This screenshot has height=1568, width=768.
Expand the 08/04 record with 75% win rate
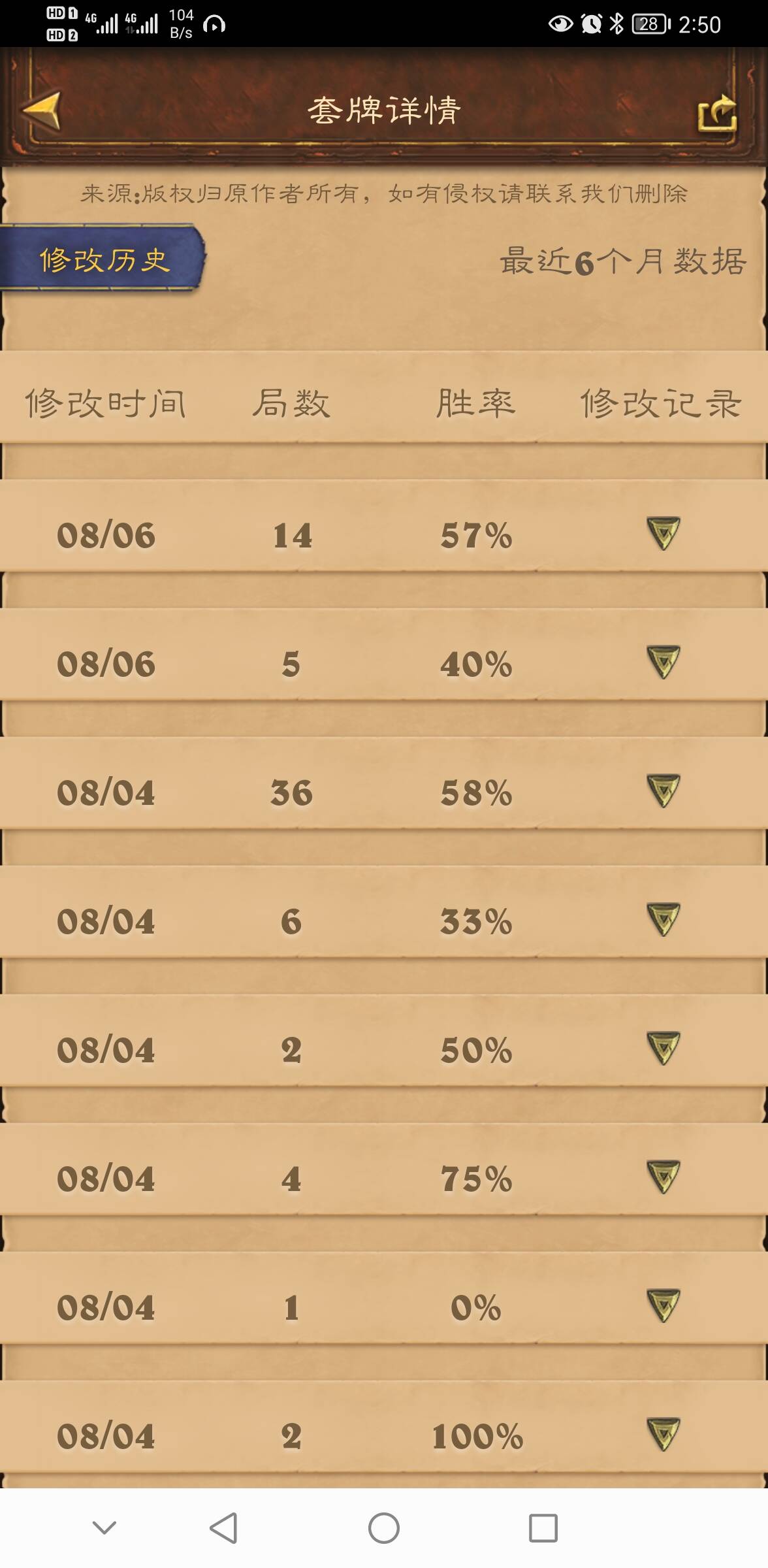pyautogui.click(x=663, y=1177)
